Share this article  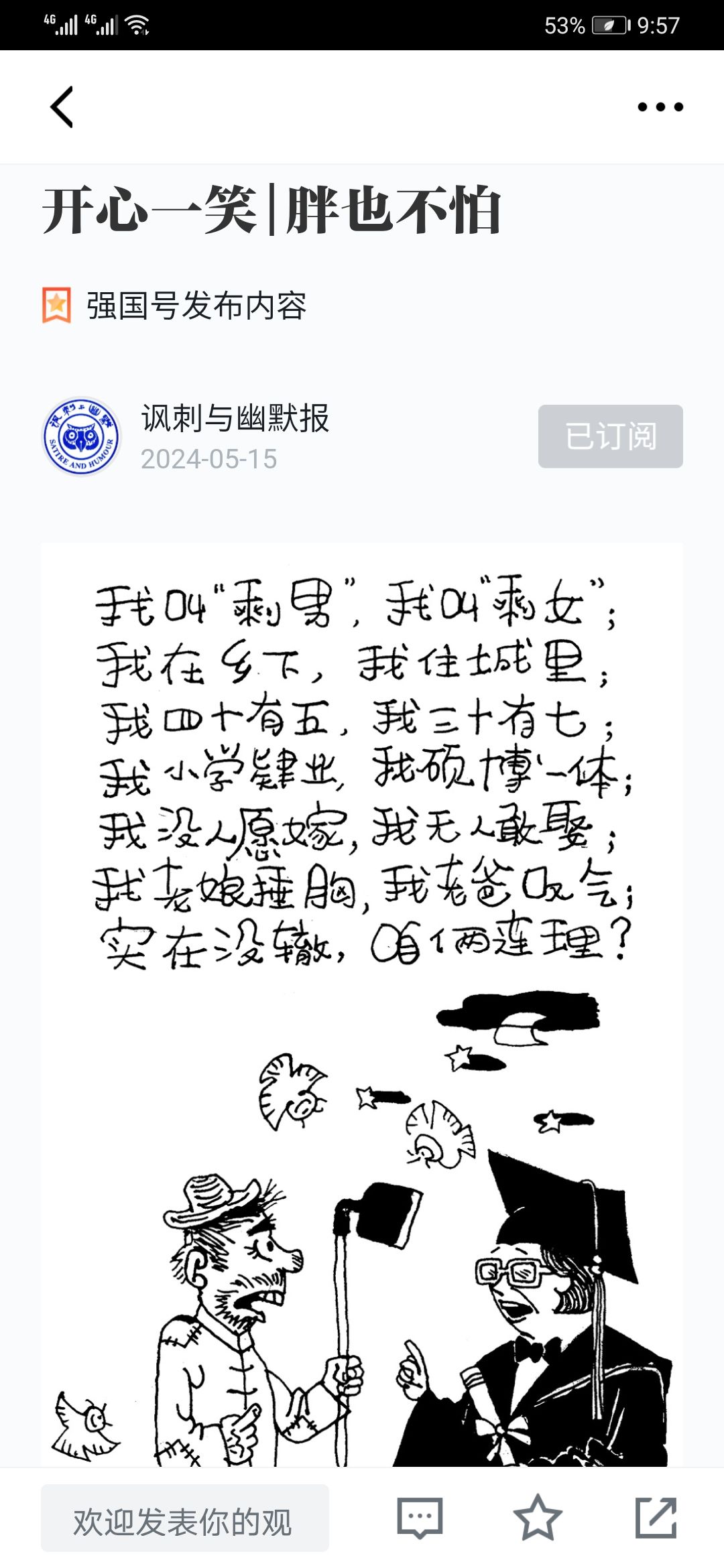coord(656,1518)
